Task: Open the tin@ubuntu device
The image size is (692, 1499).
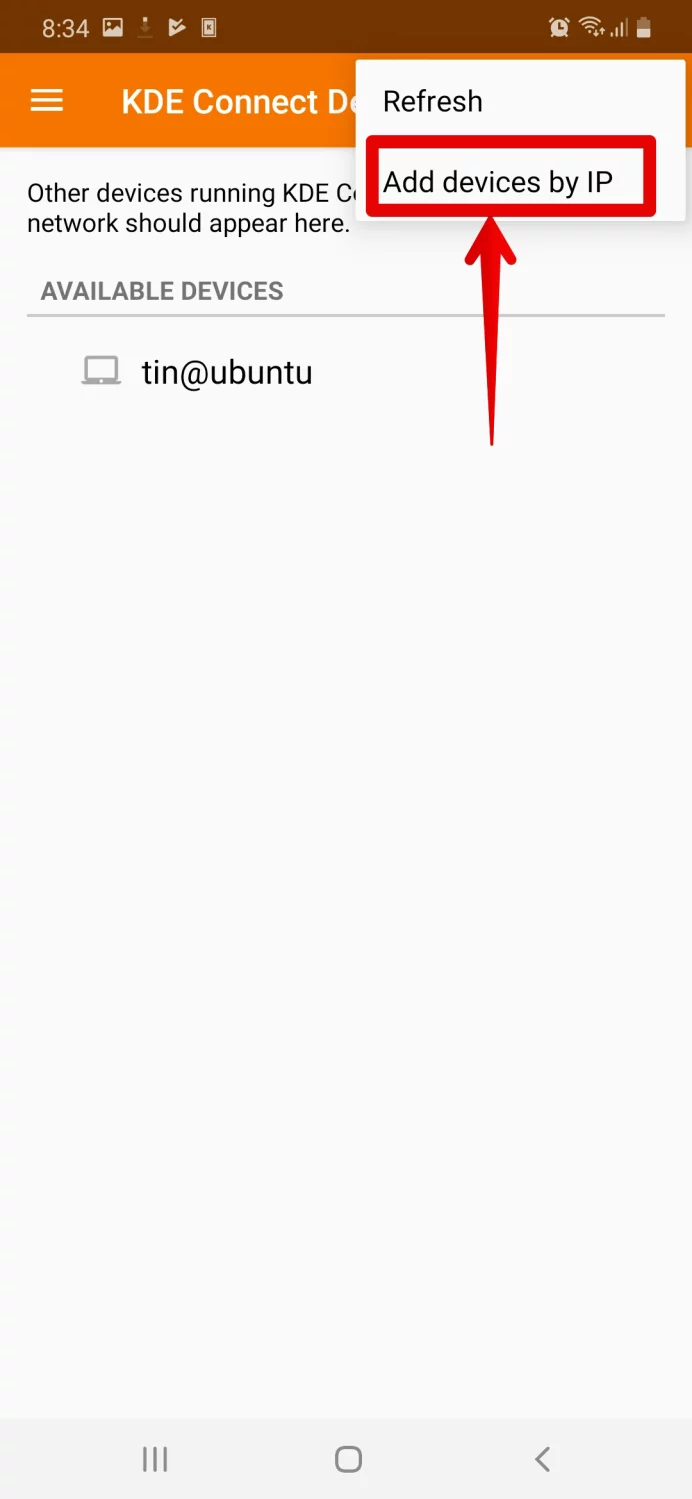Action: coord(346,372)
